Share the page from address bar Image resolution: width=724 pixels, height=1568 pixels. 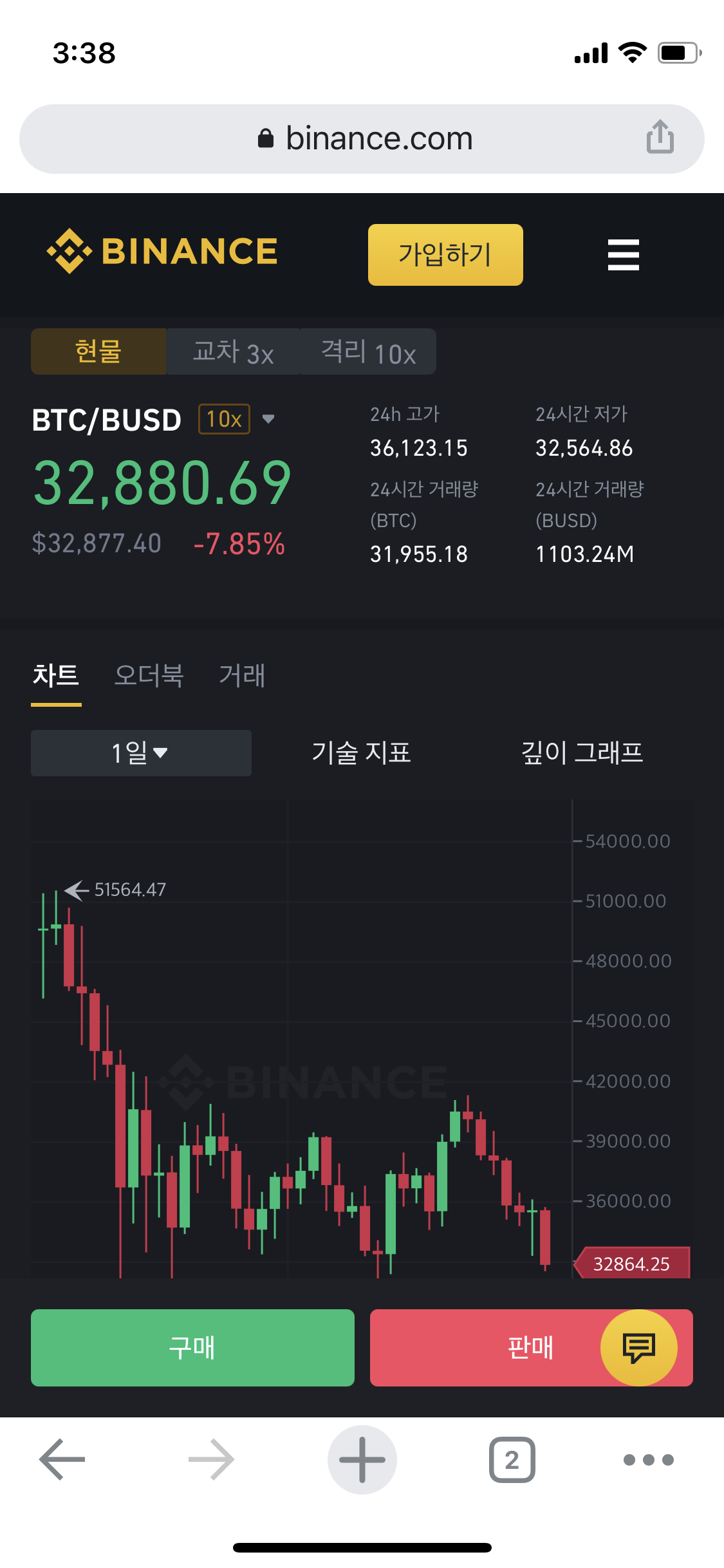[660, 137]
